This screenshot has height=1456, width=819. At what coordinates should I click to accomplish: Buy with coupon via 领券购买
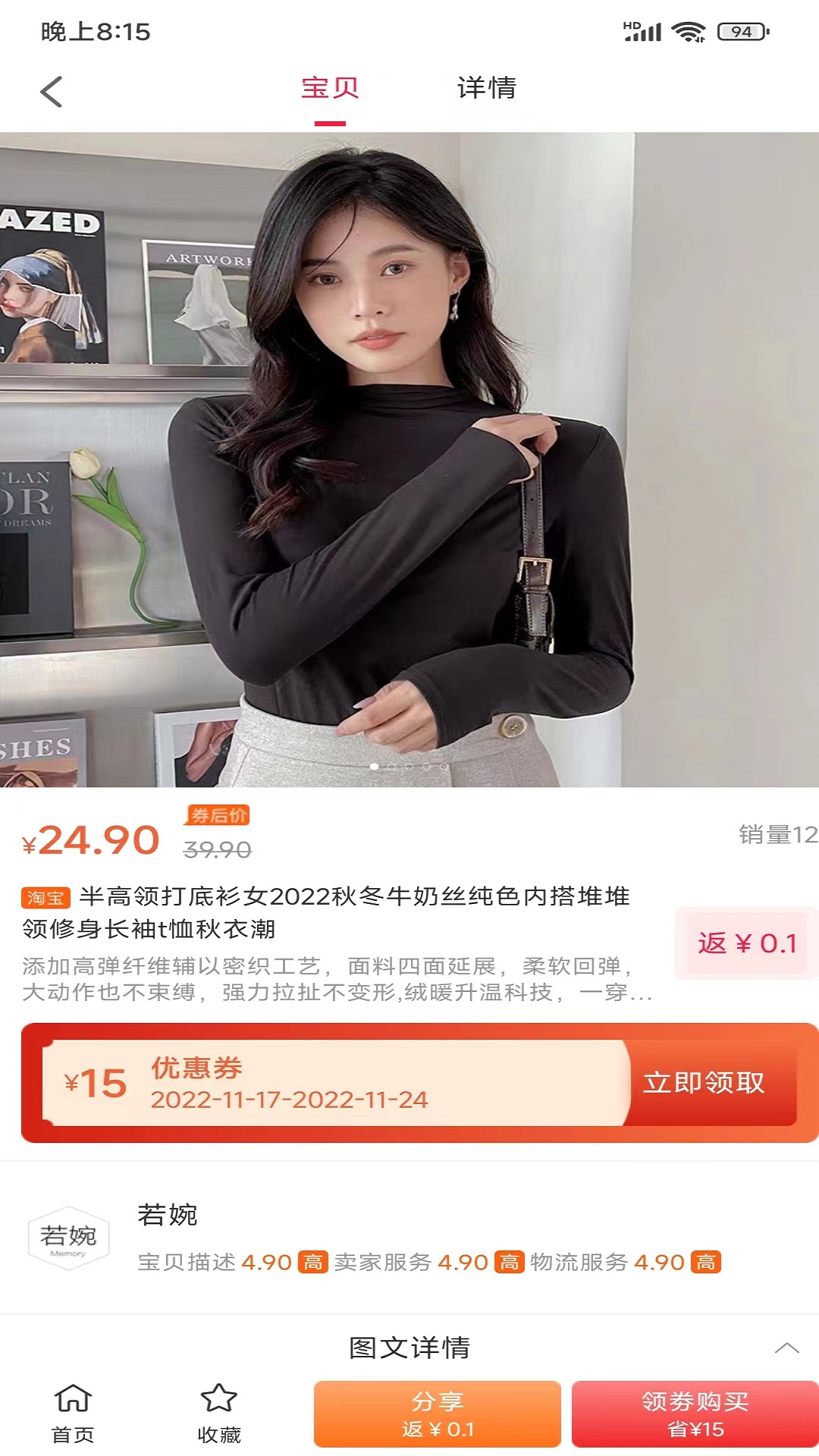point(695,1414)
